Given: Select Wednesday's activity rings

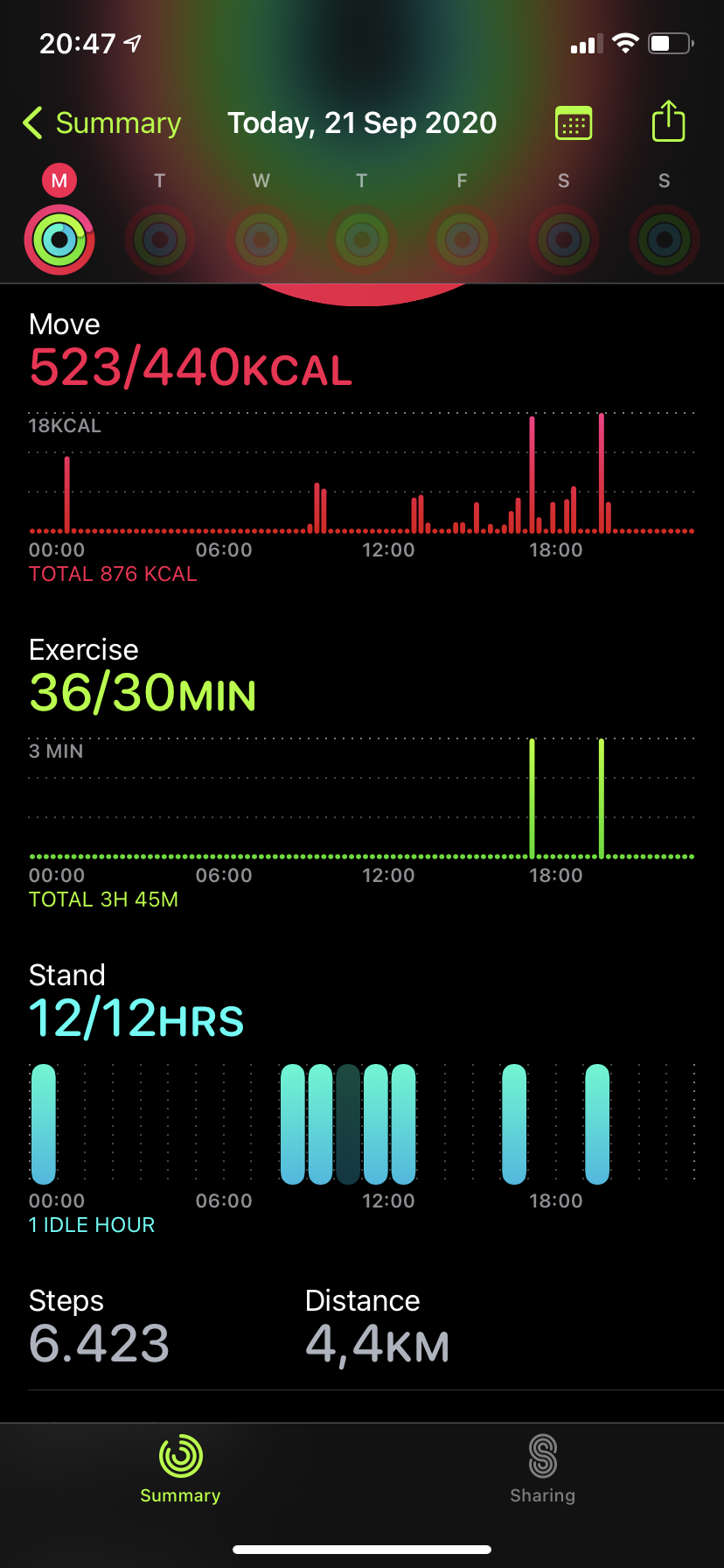Looking at the screenshot, I should [x=261, y=239].
